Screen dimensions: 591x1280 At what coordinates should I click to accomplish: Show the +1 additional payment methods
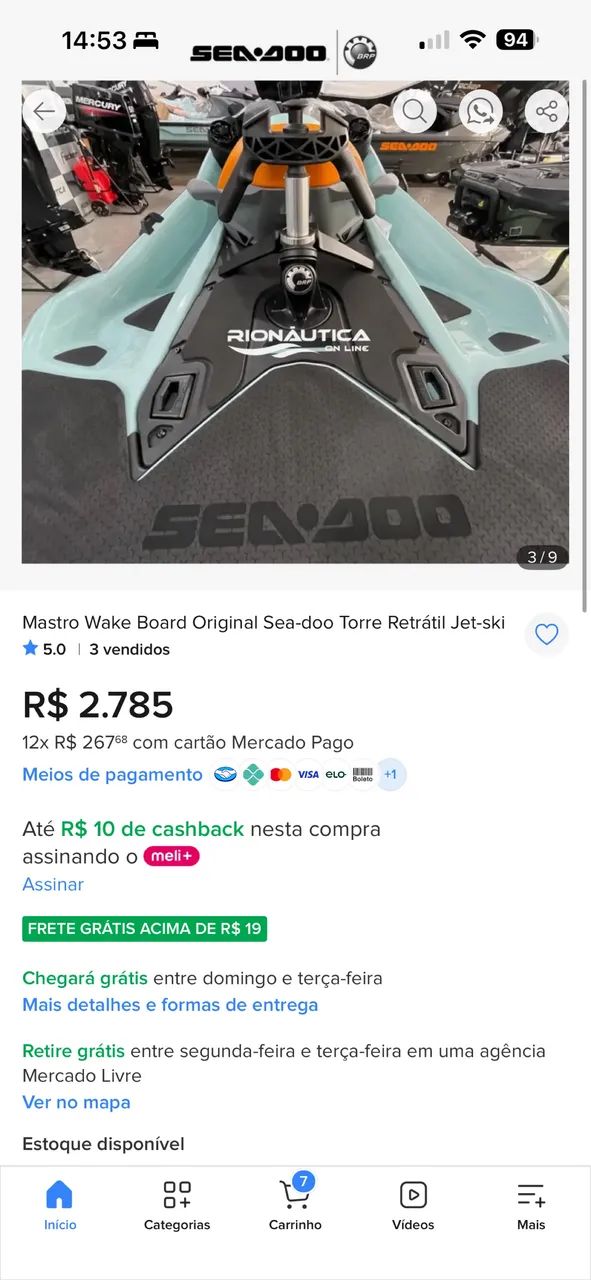[390, 775]
